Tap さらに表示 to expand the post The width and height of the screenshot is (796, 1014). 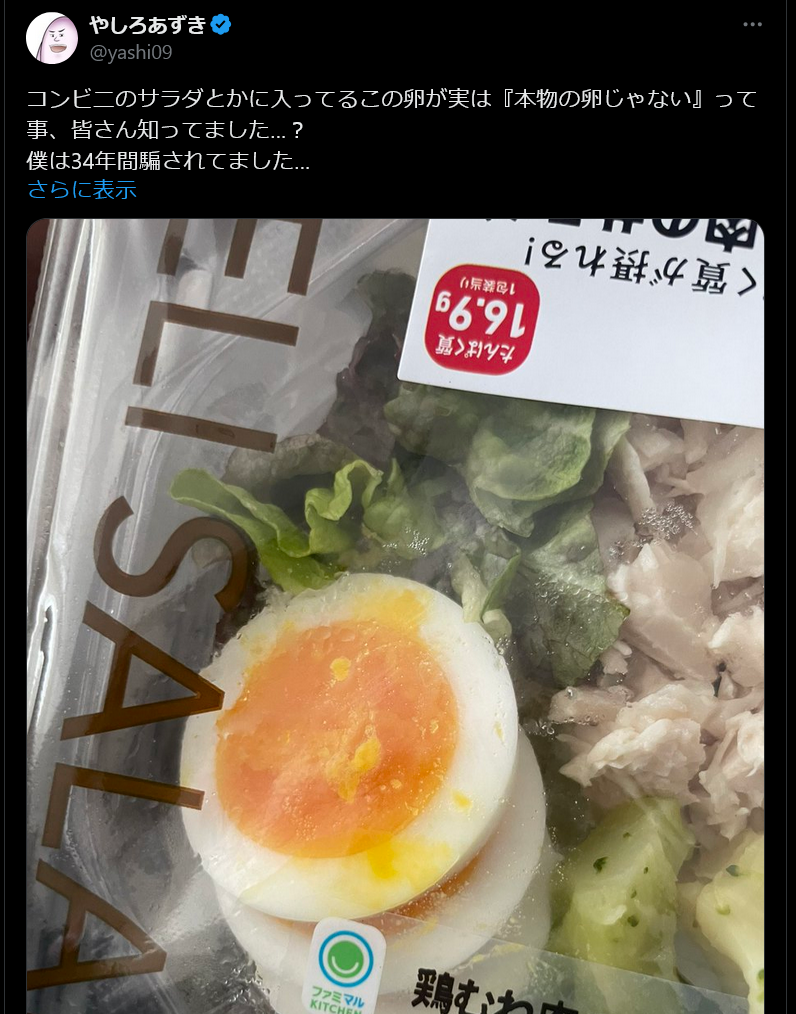[x=82, y=190]
